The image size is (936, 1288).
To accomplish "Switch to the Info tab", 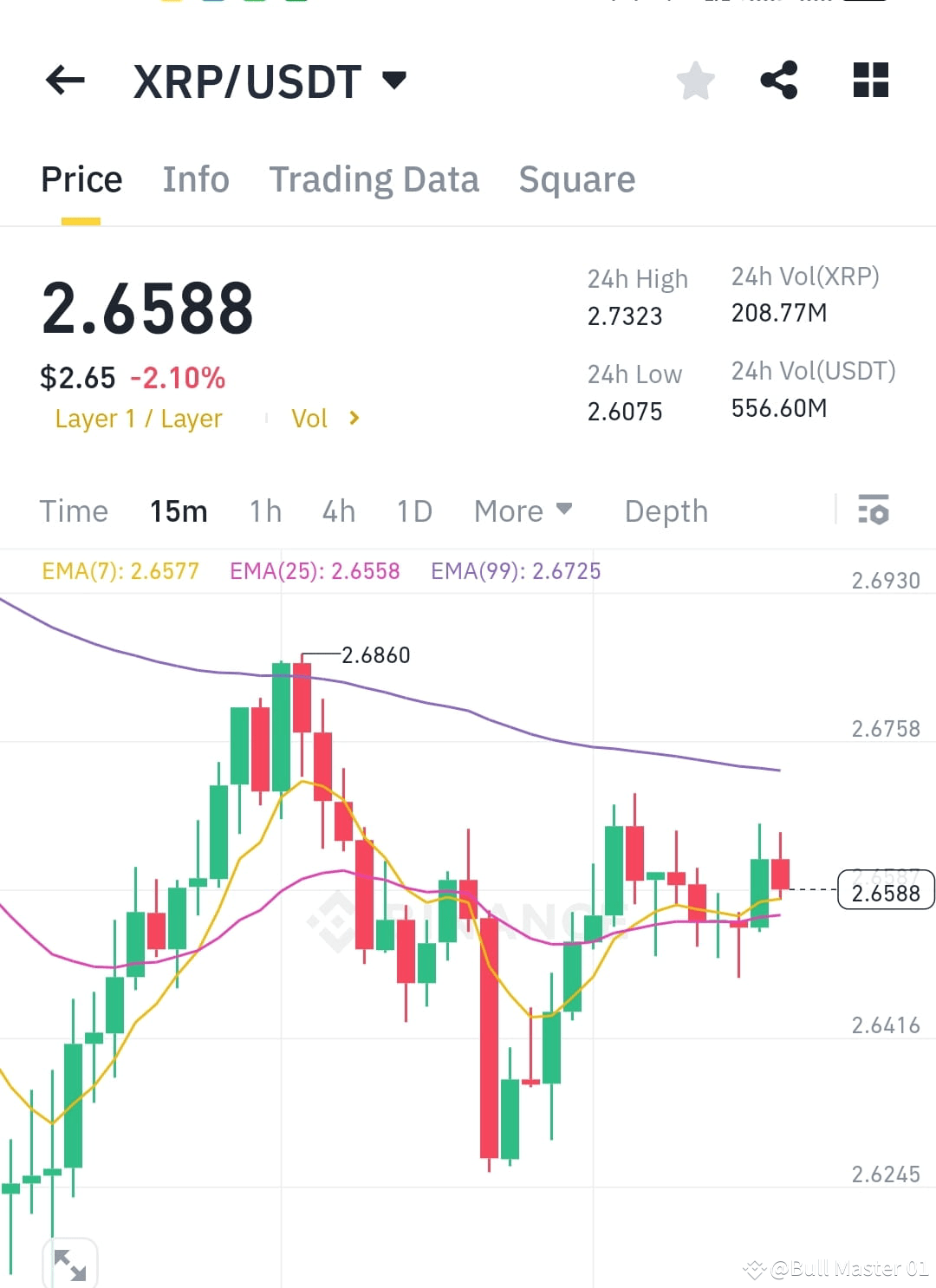I will point(195,179).
